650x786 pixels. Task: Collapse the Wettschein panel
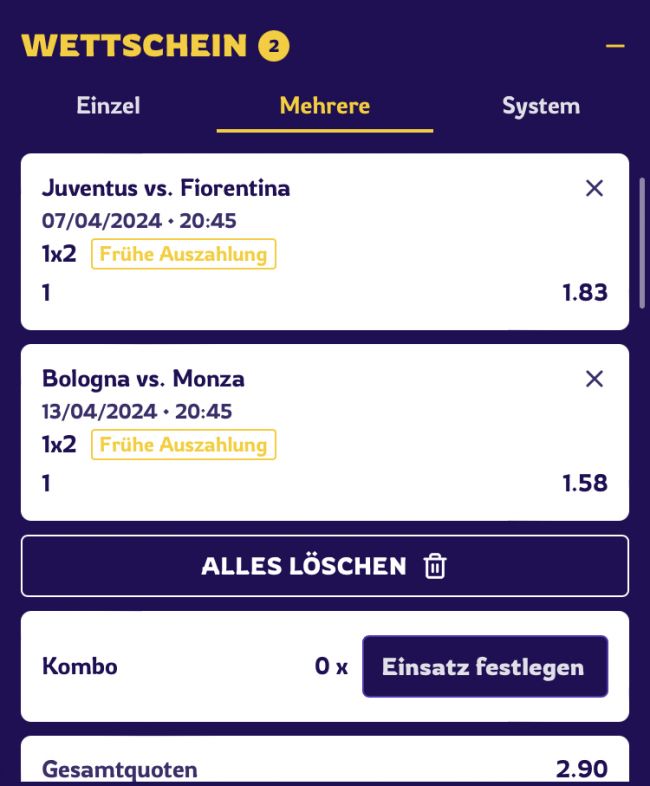(614, 47)
